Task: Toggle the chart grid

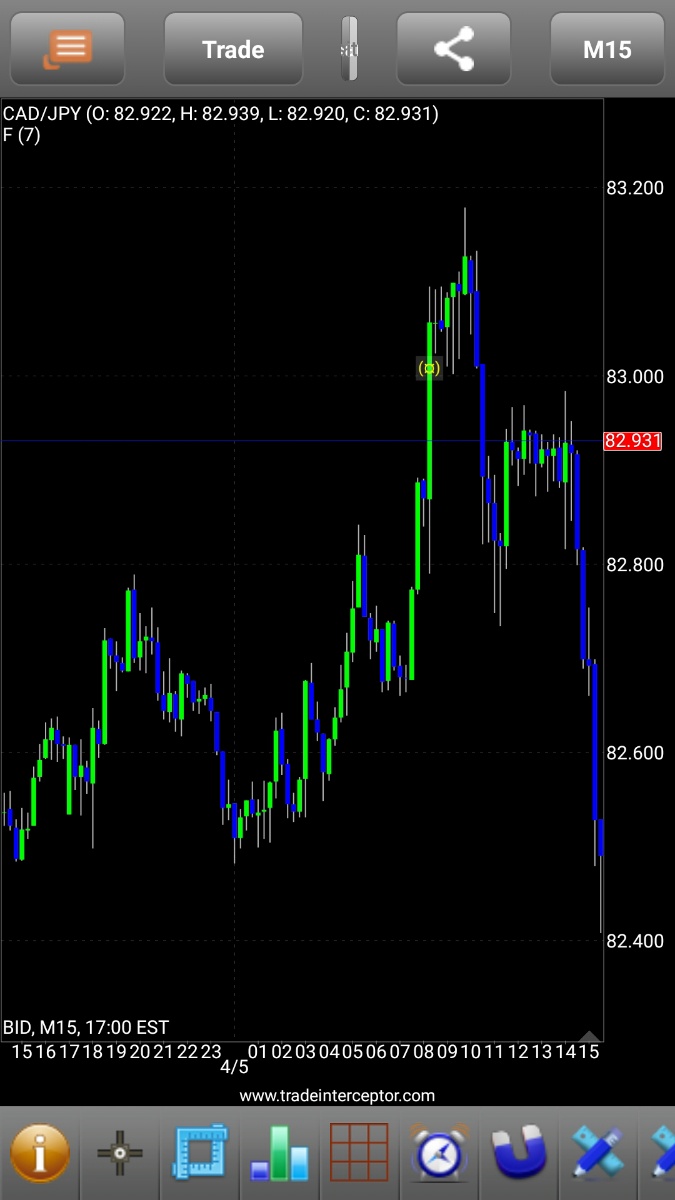Action: [359, 1152]
